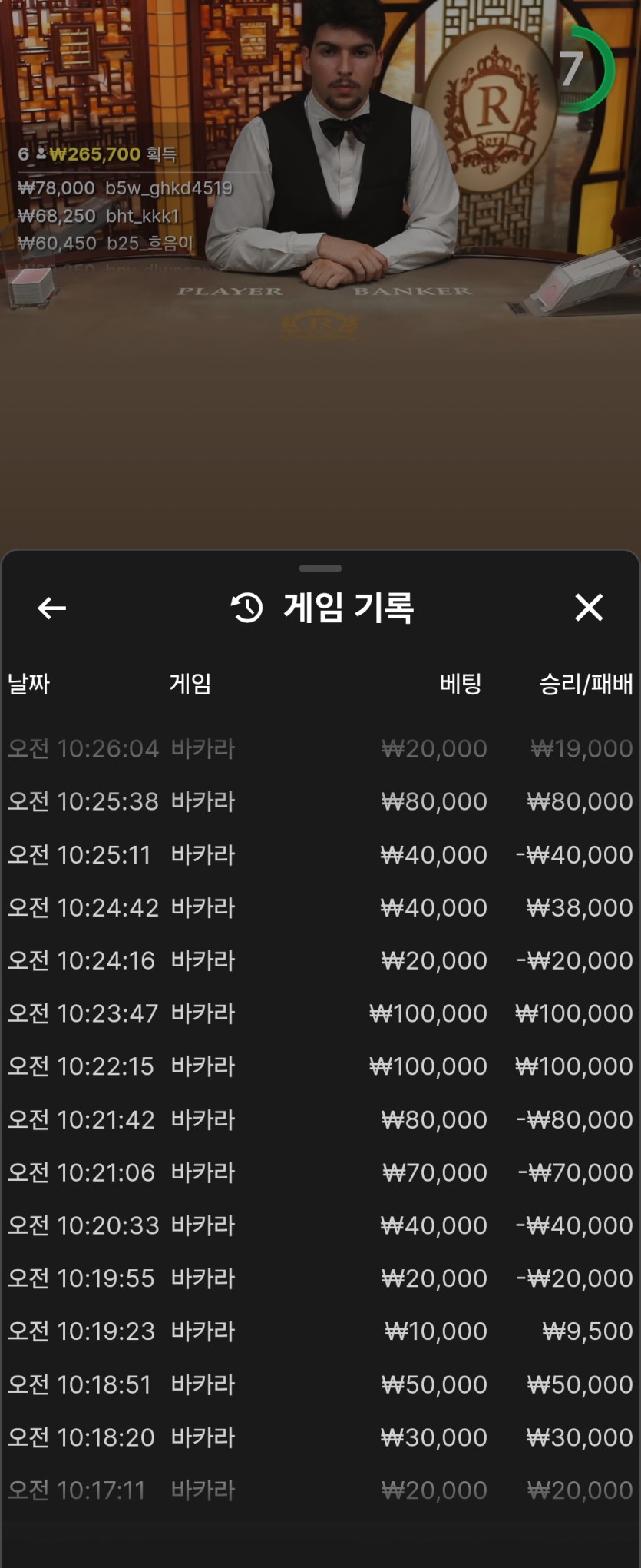Image resolution: width=641 pixels, height=1568 pixels.
Task: Open the 오전 10:18:20 baccarat record
Action: click(x=320, y=1437)
